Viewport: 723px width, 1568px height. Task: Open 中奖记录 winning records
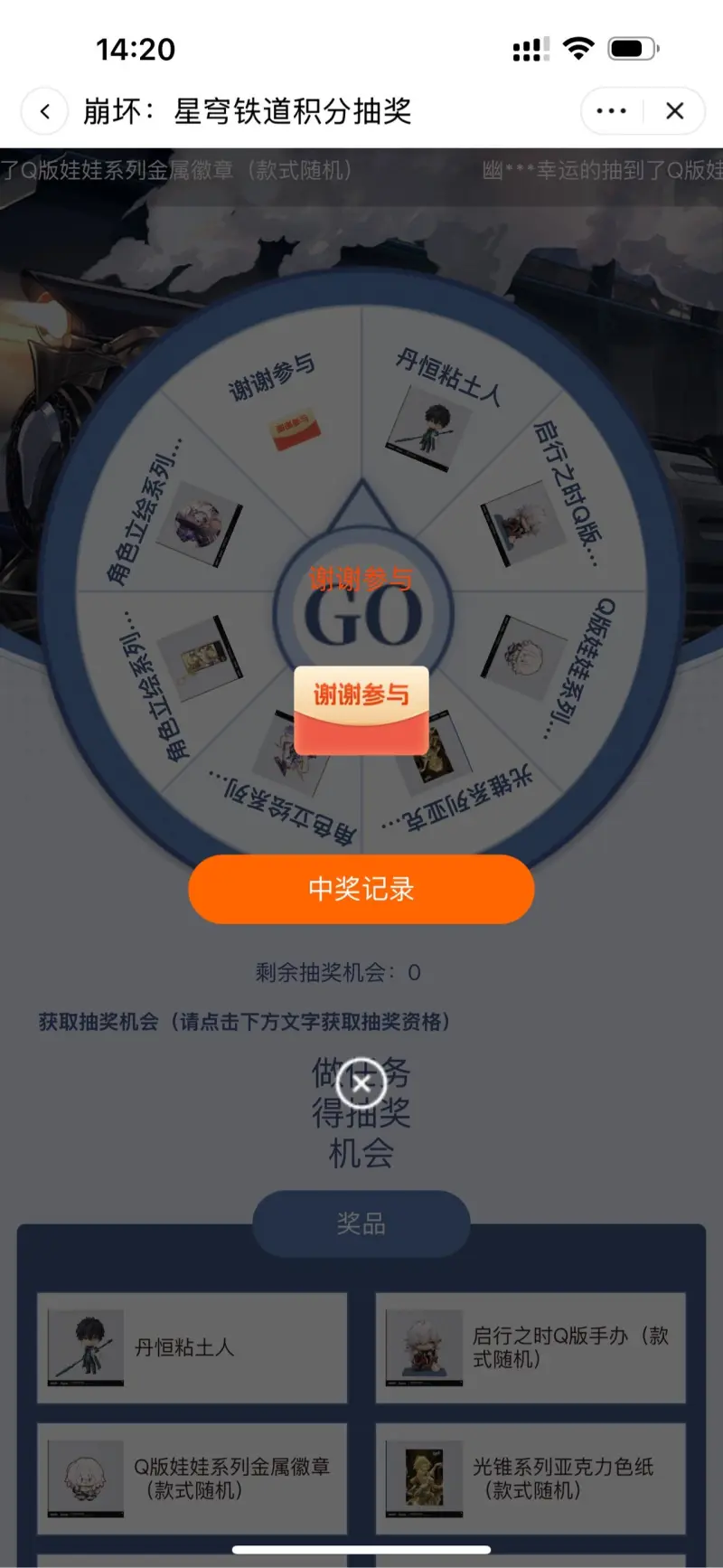click(361, 889)
